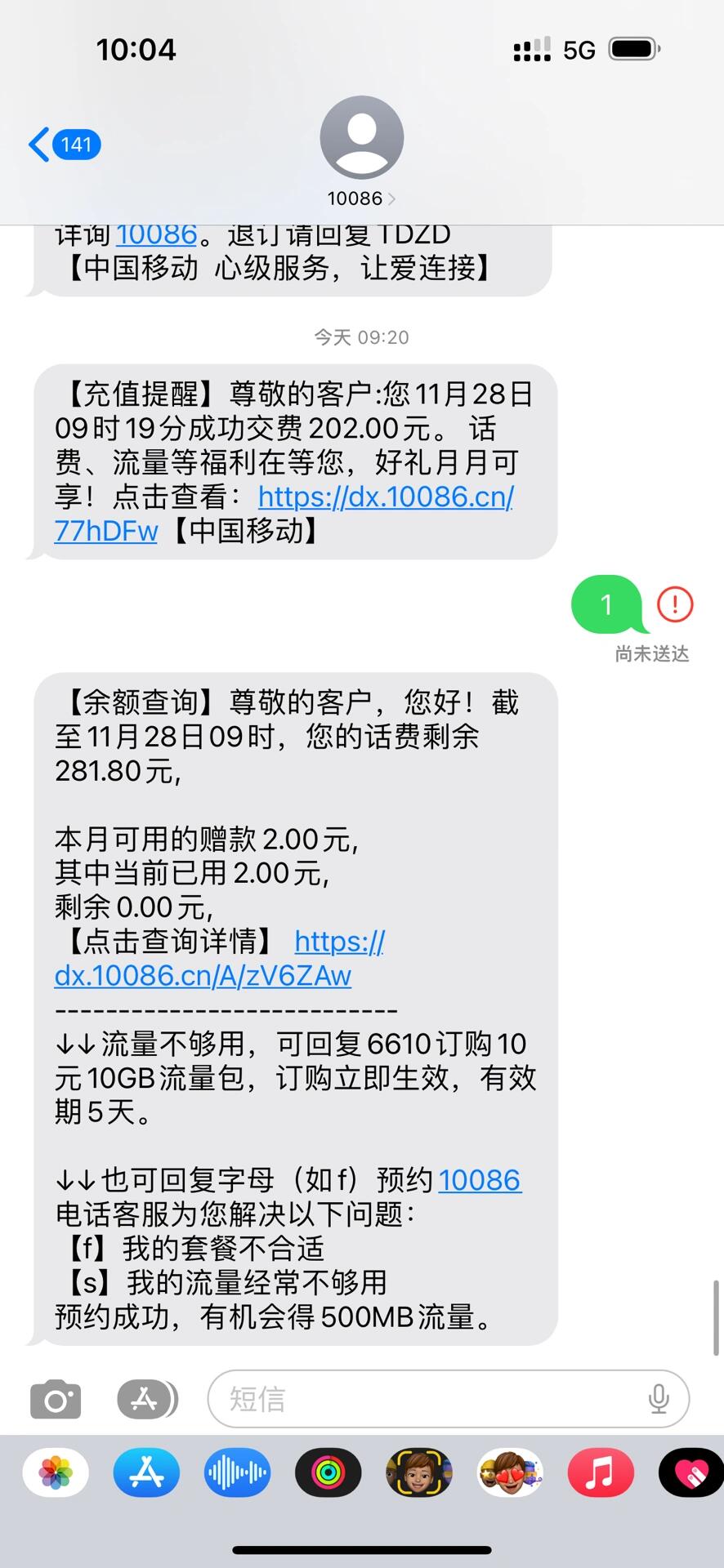724x1568 pixels.
Task: Start voice dictation with the microphone
Action: tap(659, 1400)
